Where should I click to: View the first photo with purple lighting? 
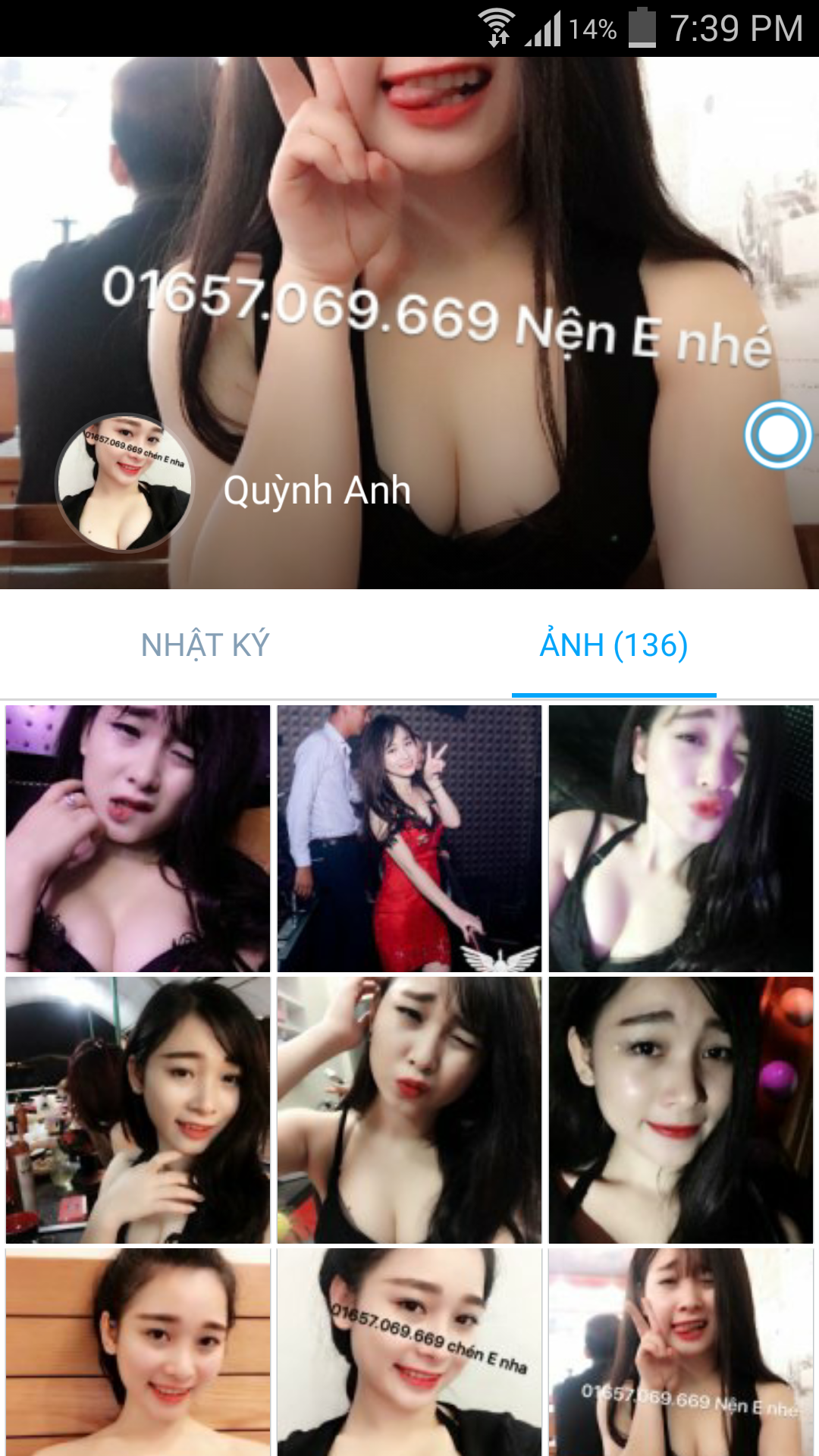point(137,838)
